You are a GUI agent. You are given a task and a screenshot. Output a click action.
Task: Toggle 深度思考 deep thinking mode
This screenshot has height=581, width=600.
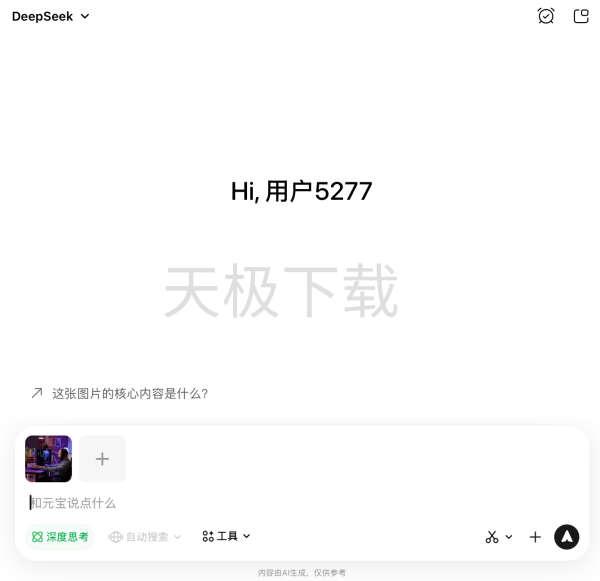click(60, 537)
